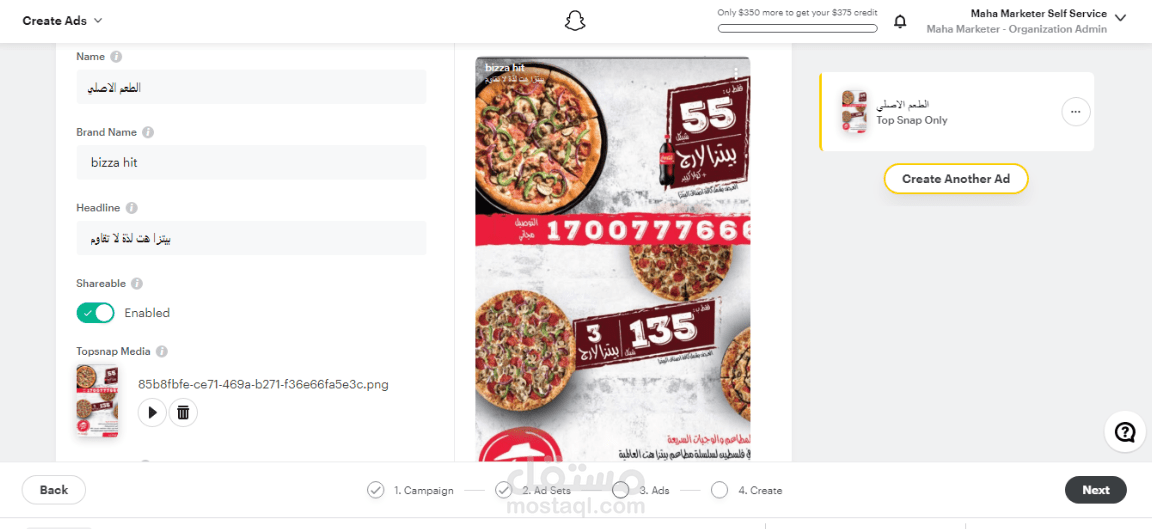Viewport: 1152px width, 529px height.
Task: Jump to the 4. Create step
Action: 746,490
